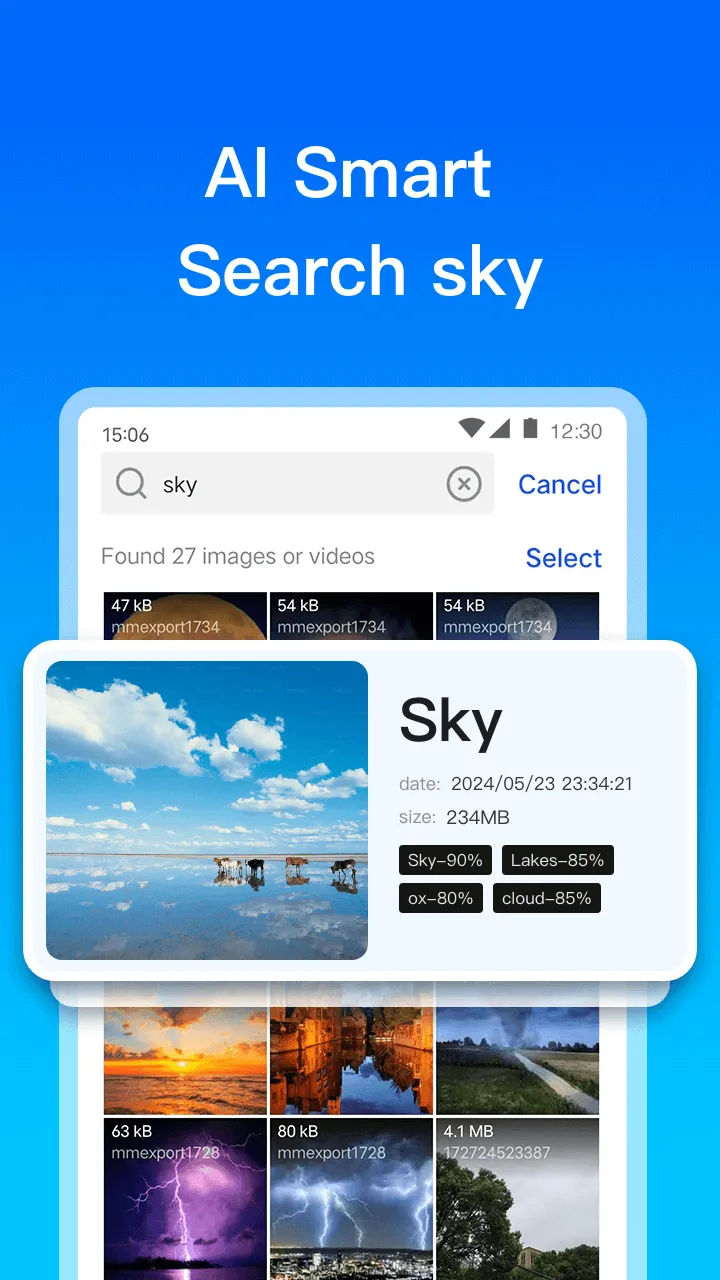Screen dimensions: 720x1280
Task: Click Select to start selecting images
Action: (x=563, y=558)
